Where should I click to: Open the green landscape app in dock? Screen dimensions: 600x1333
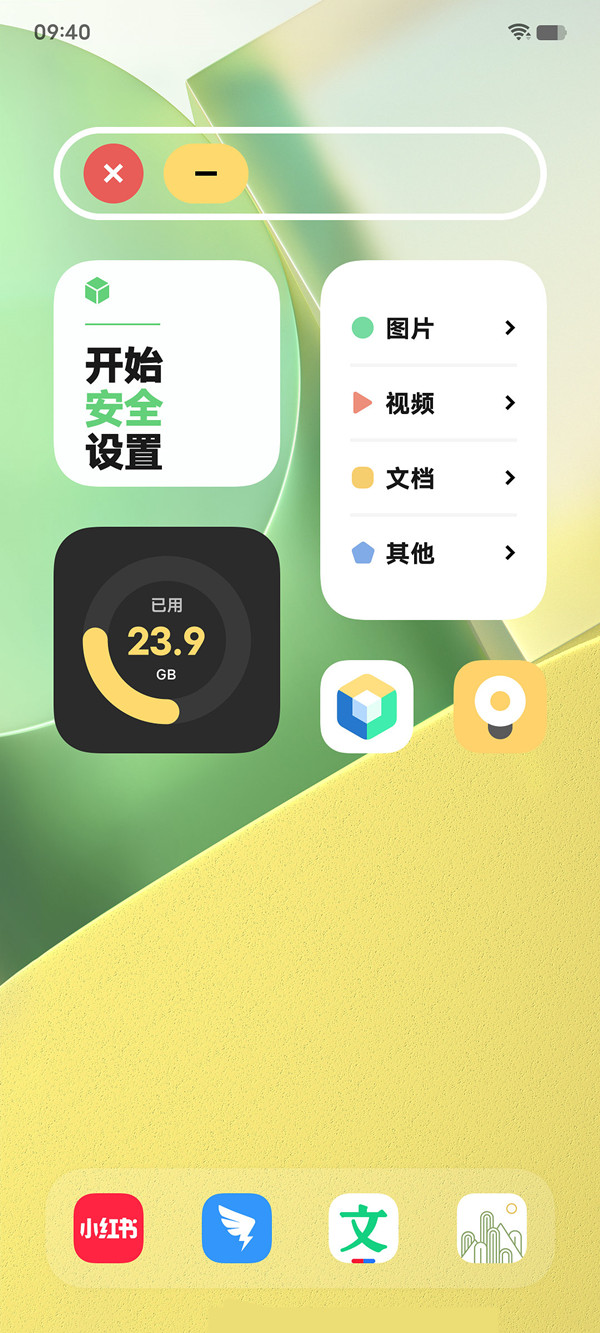click(x=492, y=1228)
